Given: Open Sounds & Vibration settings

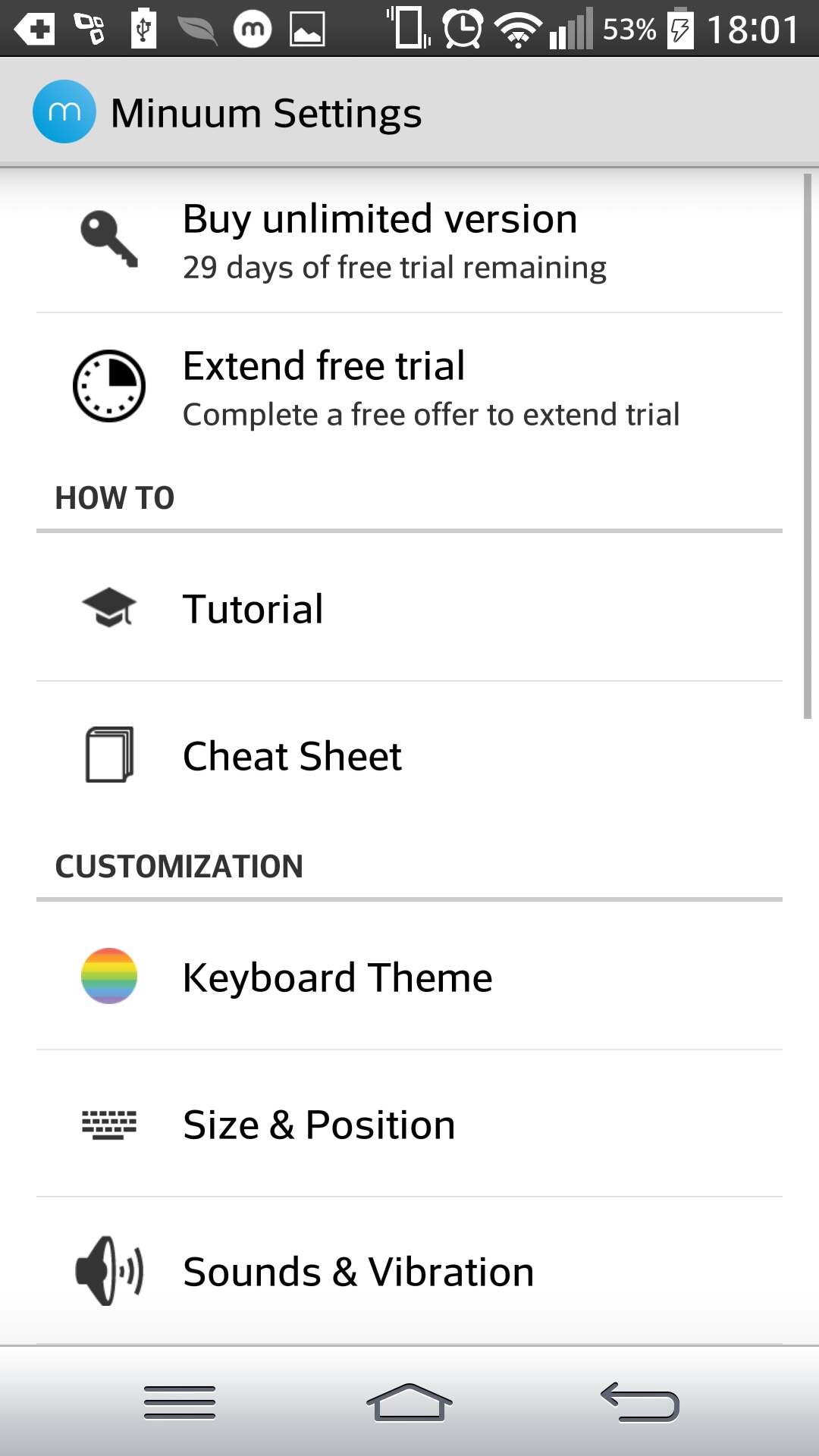Looking at the screenshot, I should pos(409,1271).
